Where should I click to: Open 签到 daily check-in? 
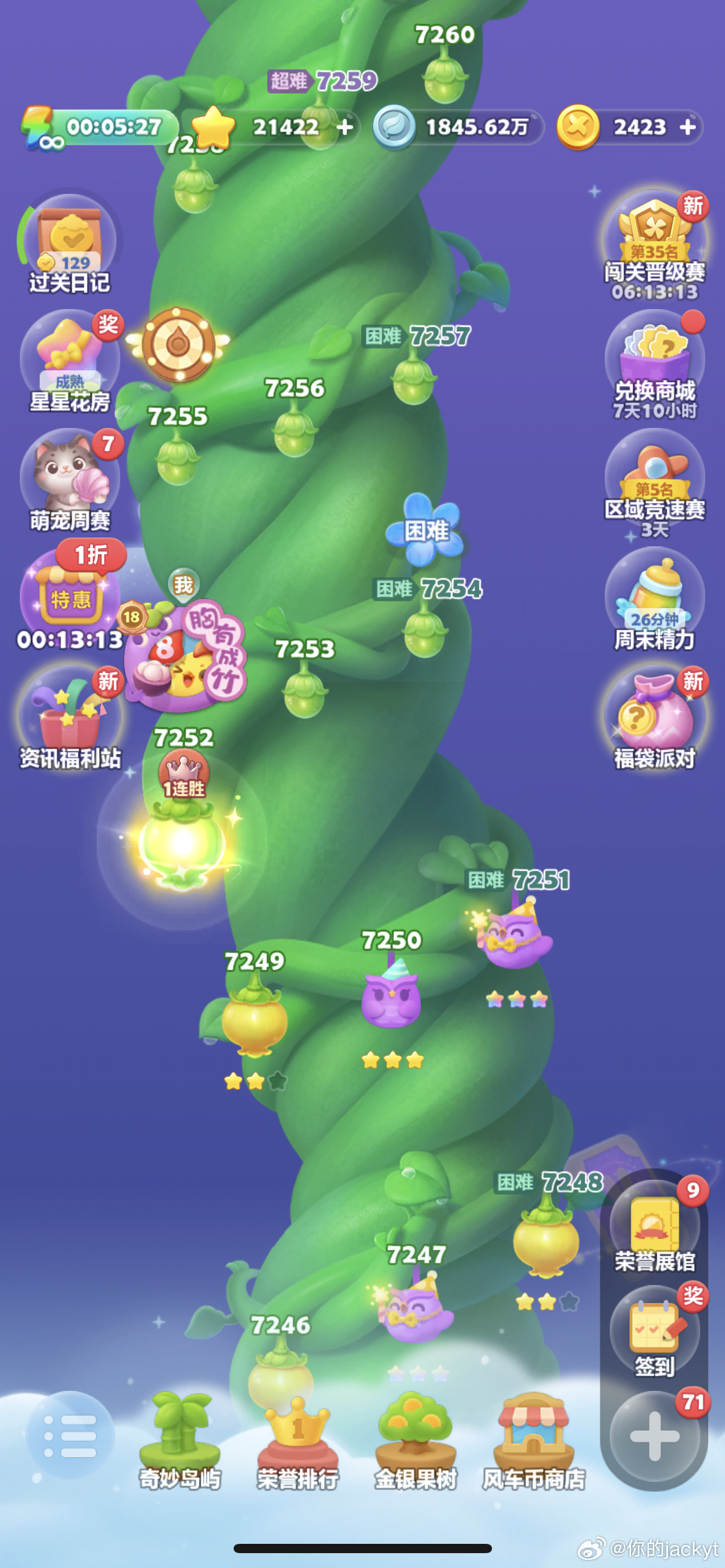click(x=654, y=1331)
